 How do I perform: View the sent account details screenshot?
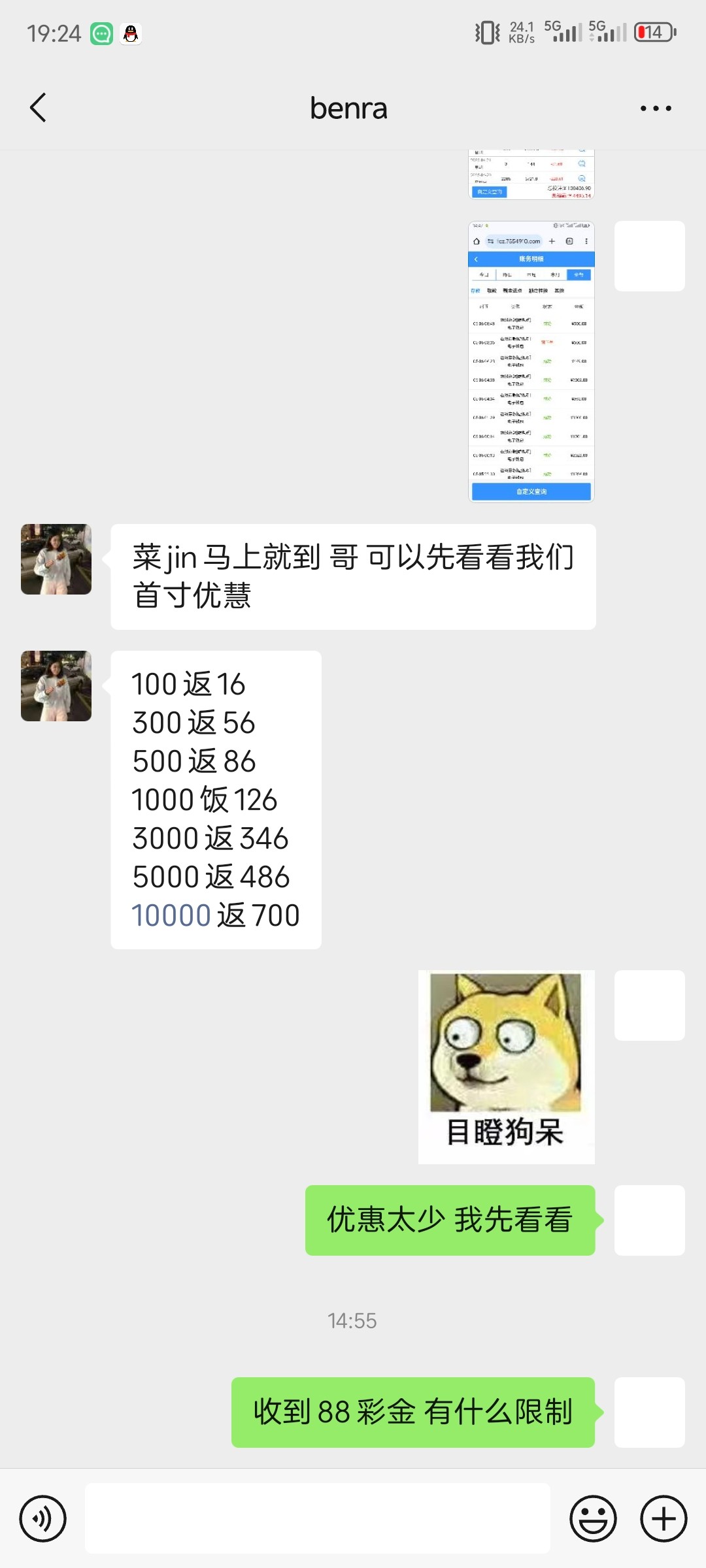pos(531,361)
